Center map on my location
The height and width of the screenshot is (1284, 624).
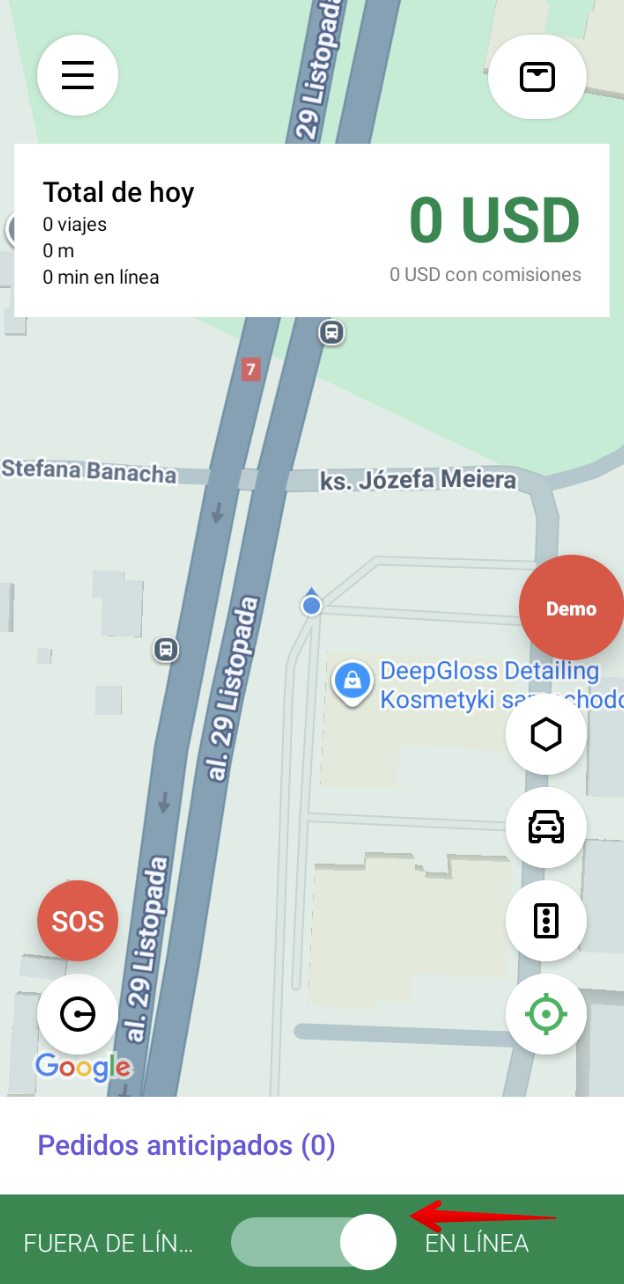pos(546,1014)
